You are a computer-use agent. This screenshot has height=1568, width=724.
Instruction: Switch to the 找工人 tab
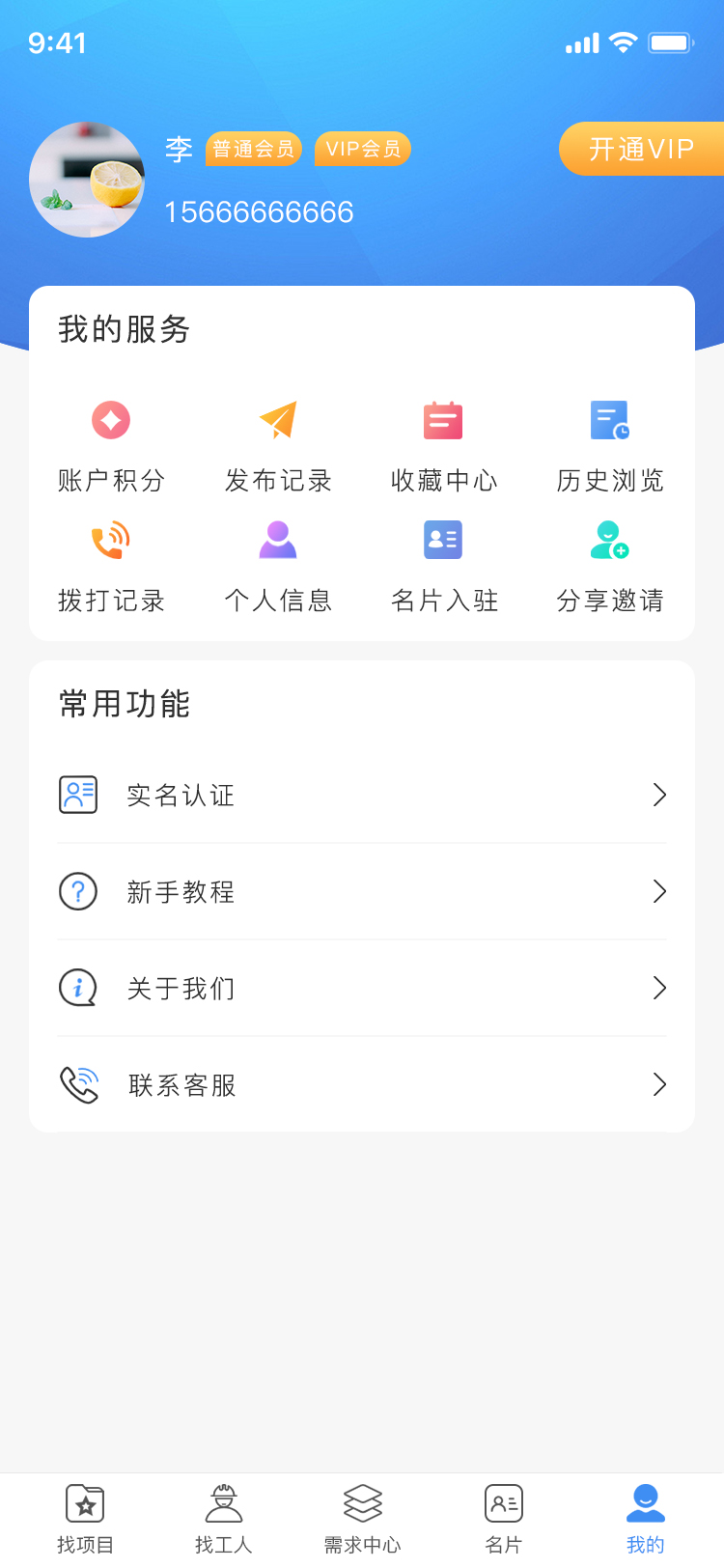click(x=224, y=1520)
